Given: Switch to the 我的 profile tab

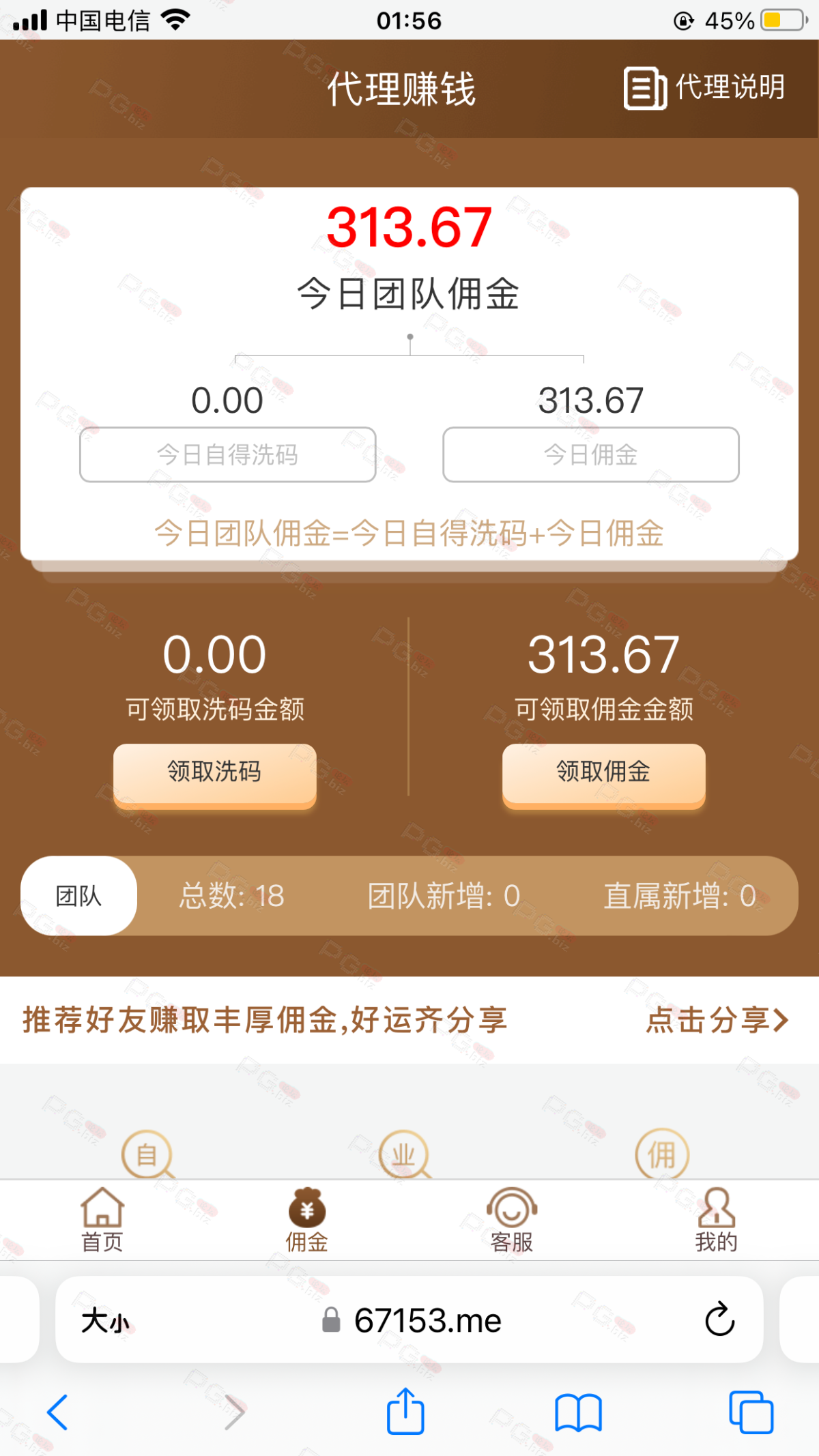Looking at the screenshot, I should point(717,1220).
